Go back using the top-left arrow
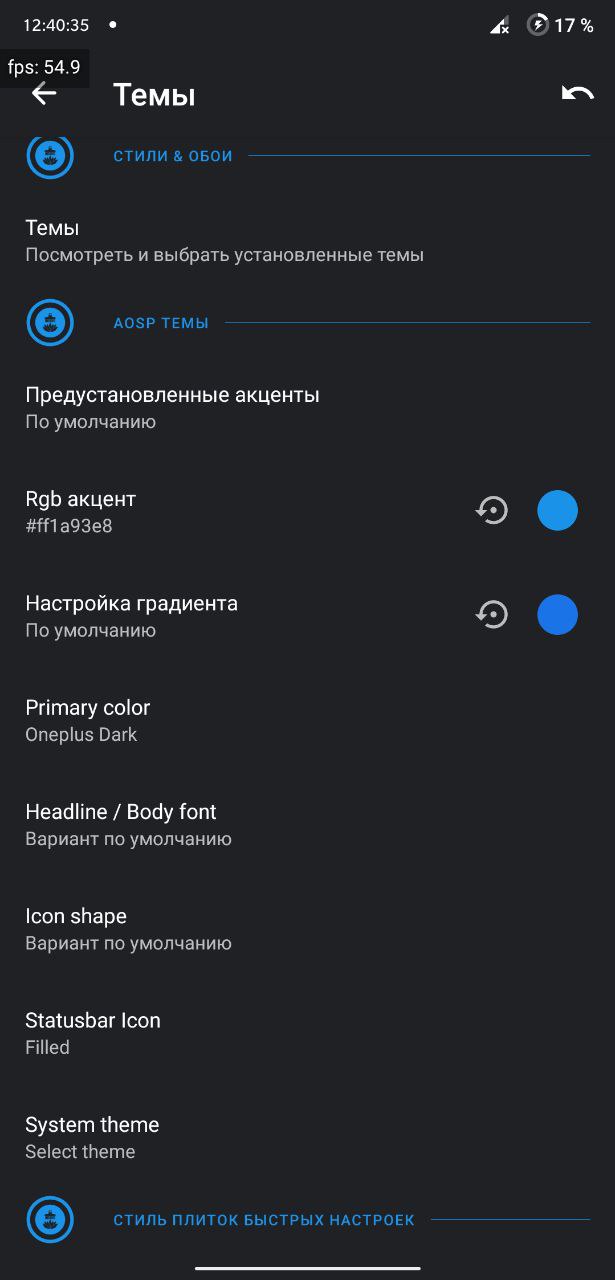 pos(44,94)
